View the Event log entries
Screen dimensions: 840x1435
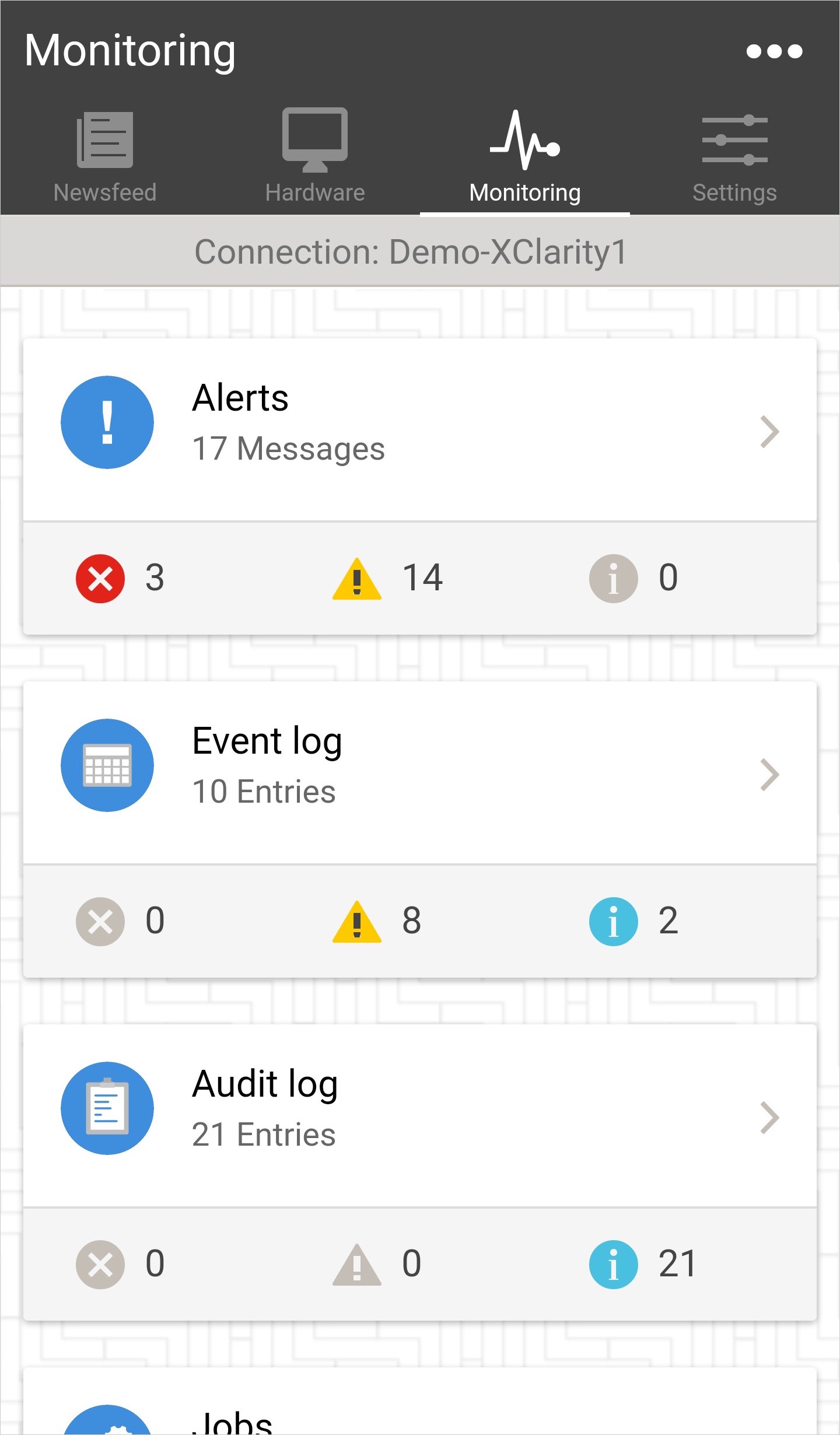pos(420,773)
